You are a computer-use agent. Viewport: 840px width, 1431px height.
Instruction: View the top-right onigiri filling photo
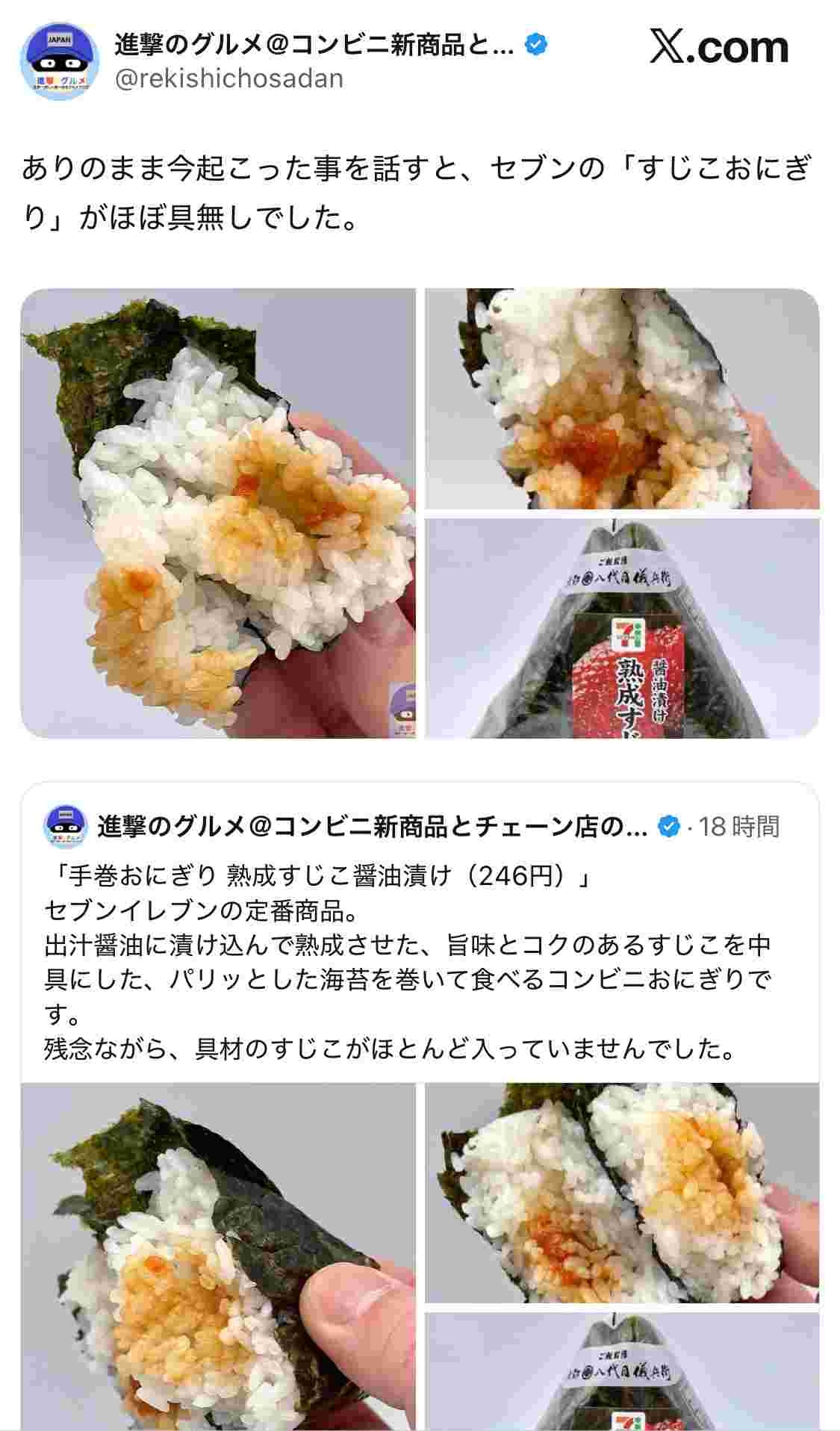622,399
